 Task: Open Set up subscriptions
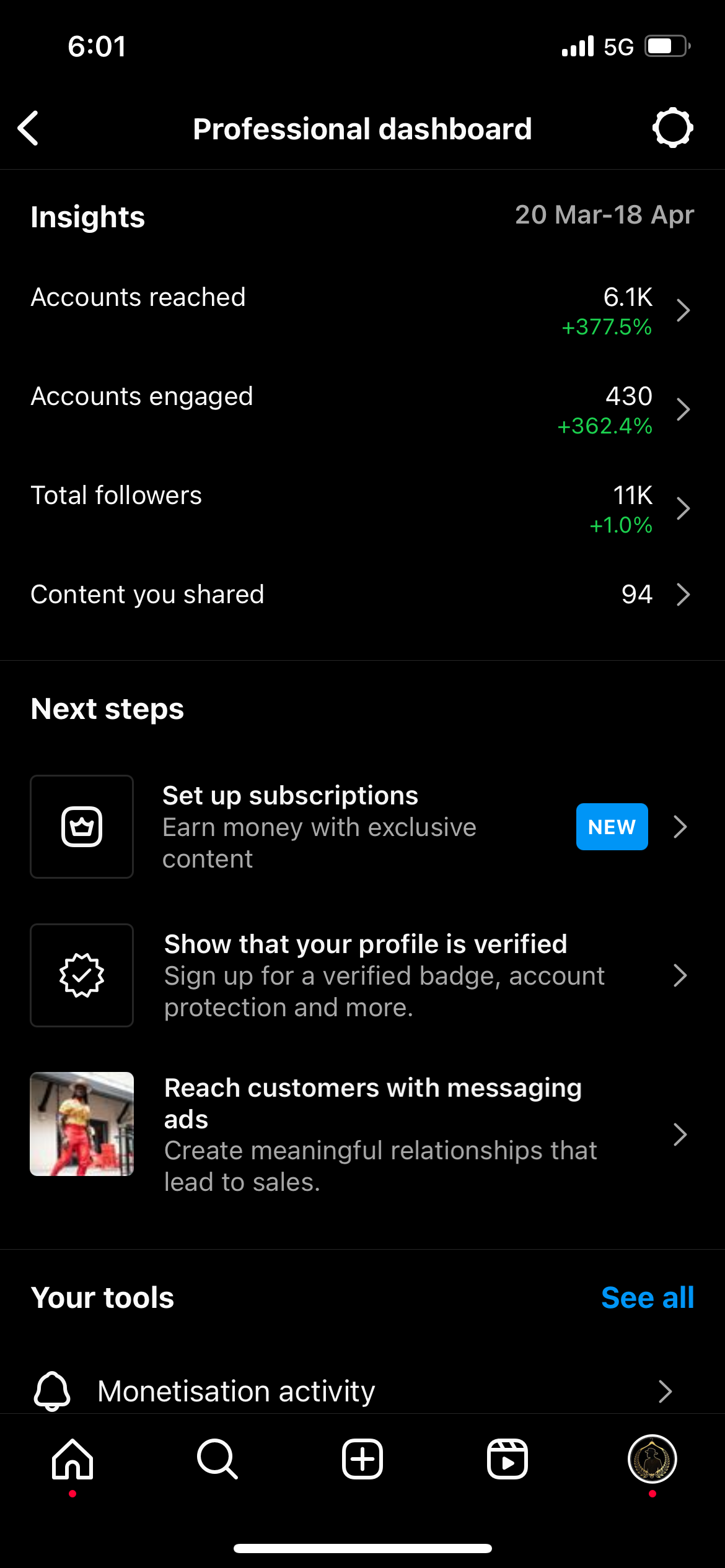[362, 827]
